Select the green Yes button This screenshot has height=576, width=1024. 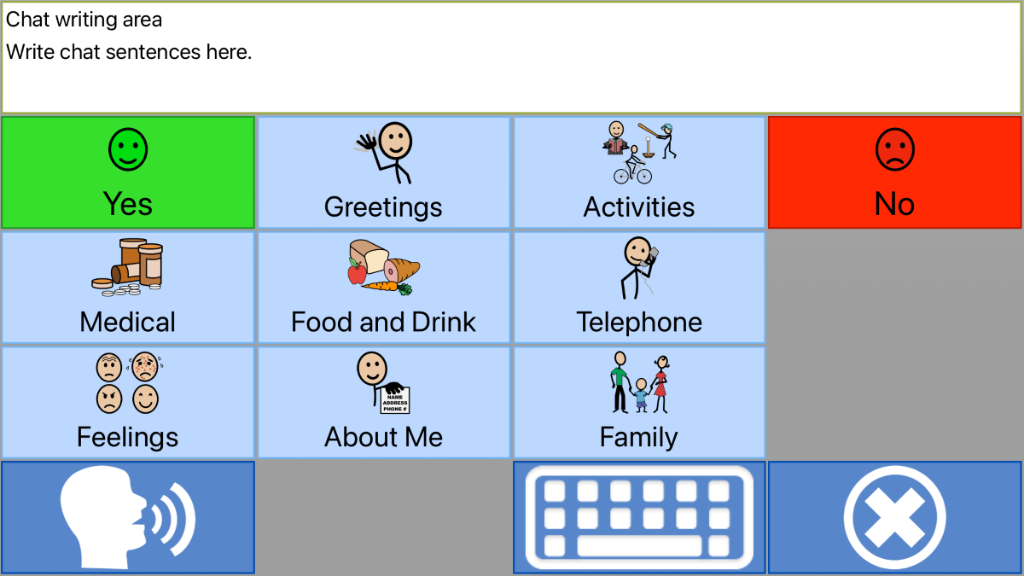coord(128,173)
